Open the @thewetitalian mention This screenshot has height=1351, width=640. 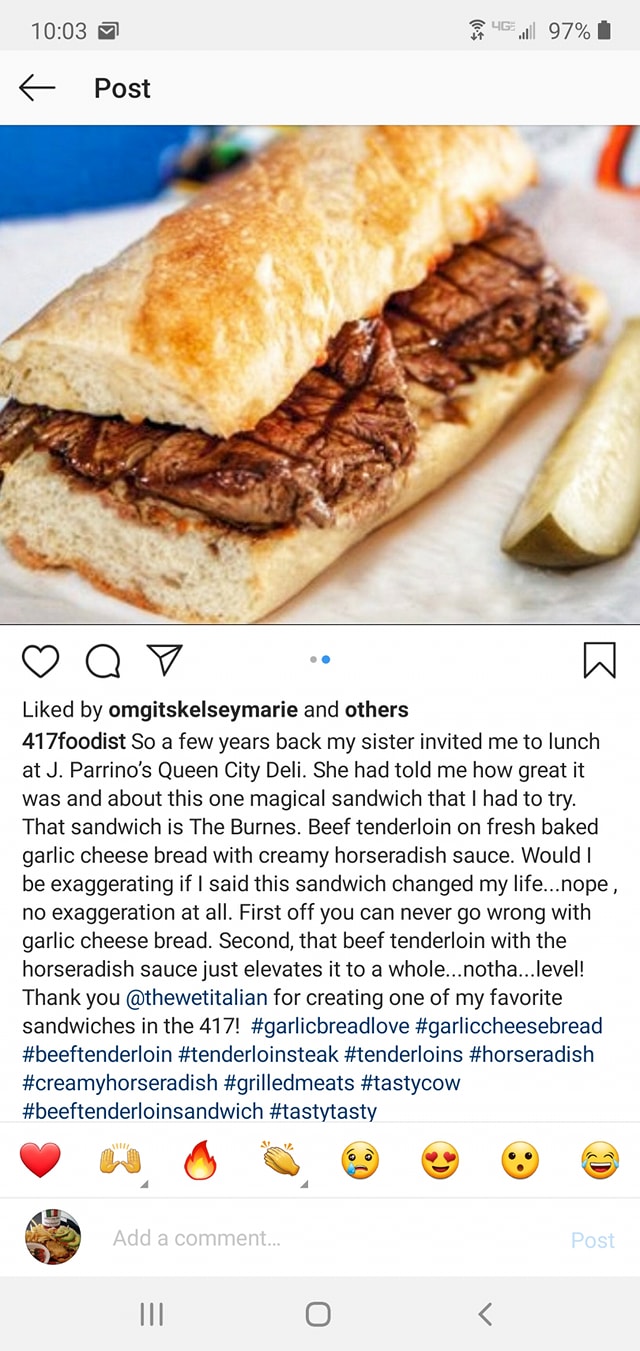197,997
